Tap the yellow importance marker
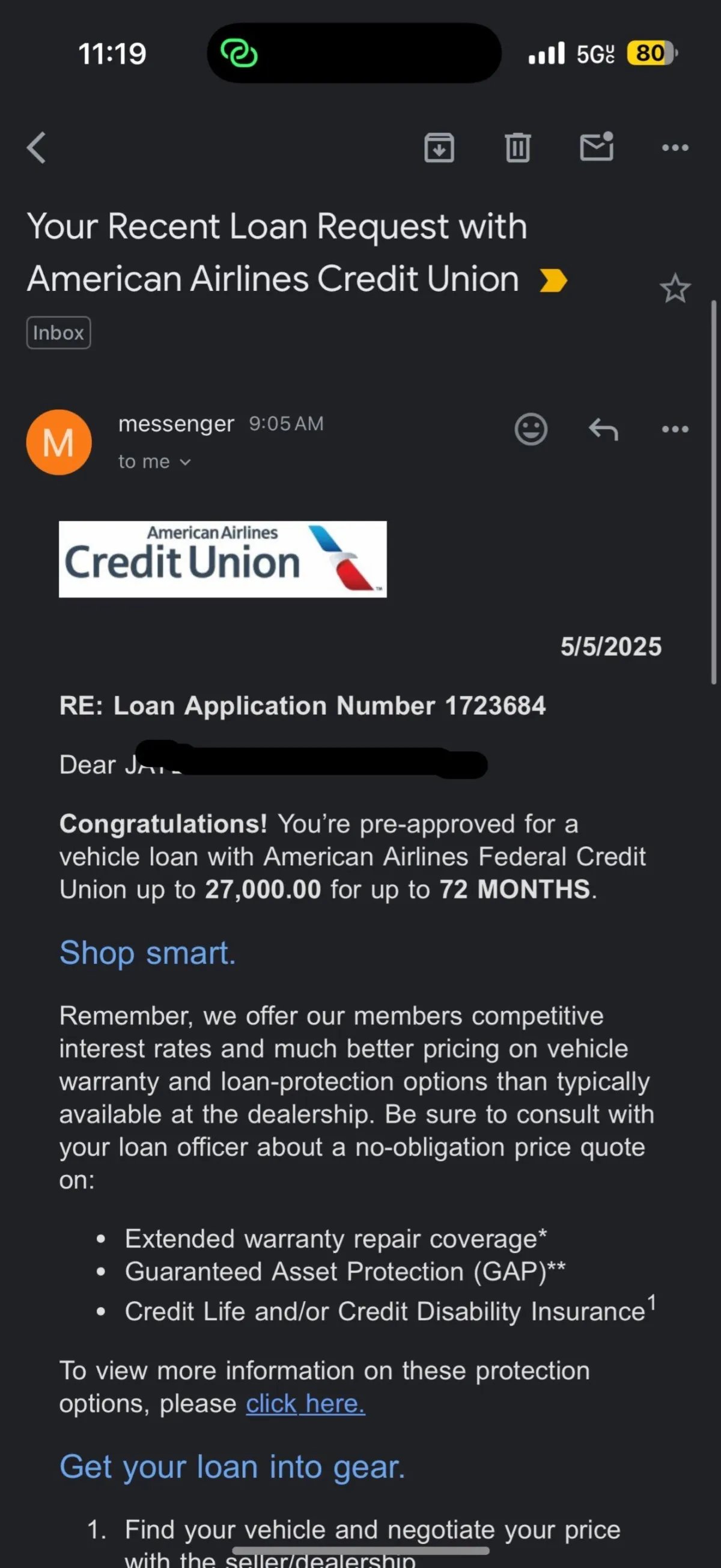Screen dimensions: 721x1568 553,281
